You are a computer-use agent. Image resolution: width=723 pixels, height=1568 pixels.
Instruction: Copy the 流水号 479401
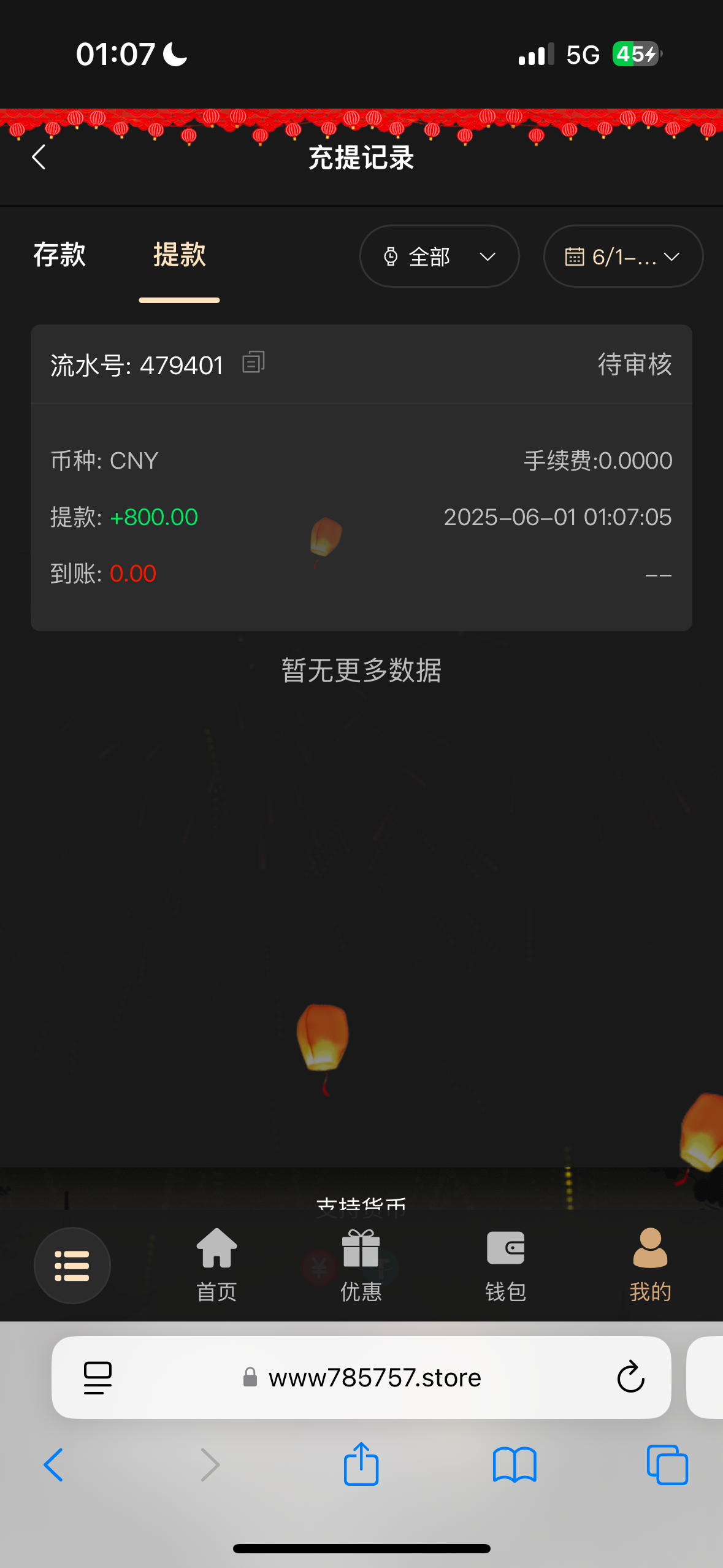tap(253, 363)
